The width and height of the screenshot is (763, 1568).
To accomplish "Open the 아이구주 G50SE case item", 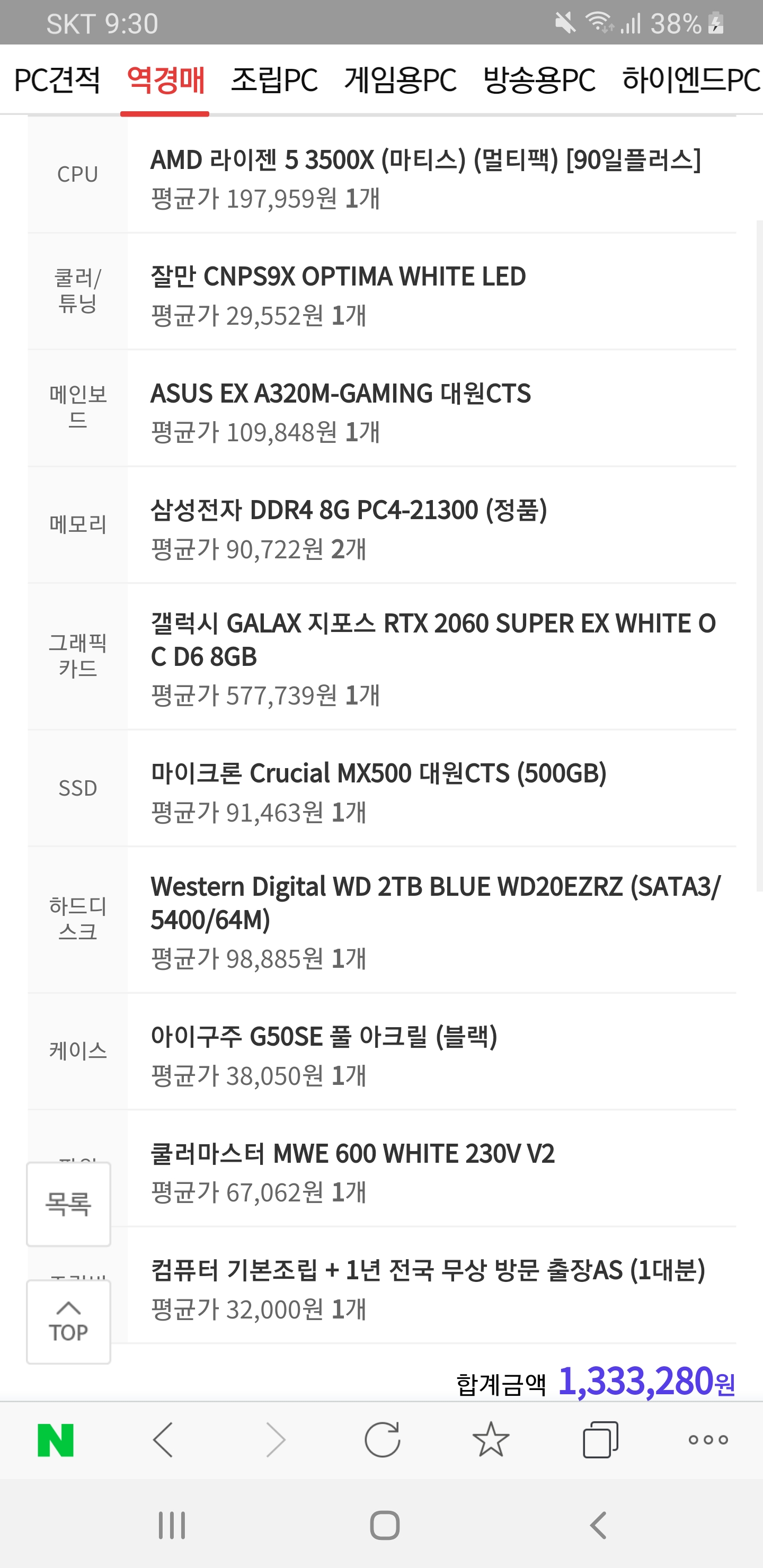I will [324, 1037].
